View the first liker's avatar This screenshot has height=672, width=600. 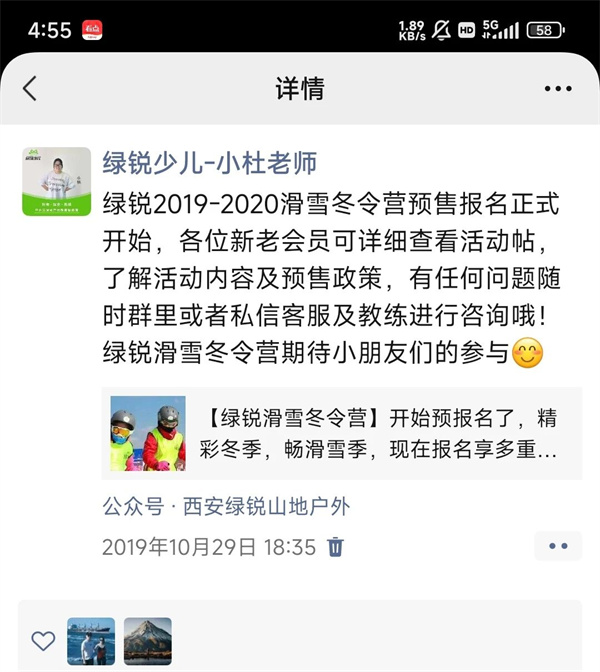91,641
